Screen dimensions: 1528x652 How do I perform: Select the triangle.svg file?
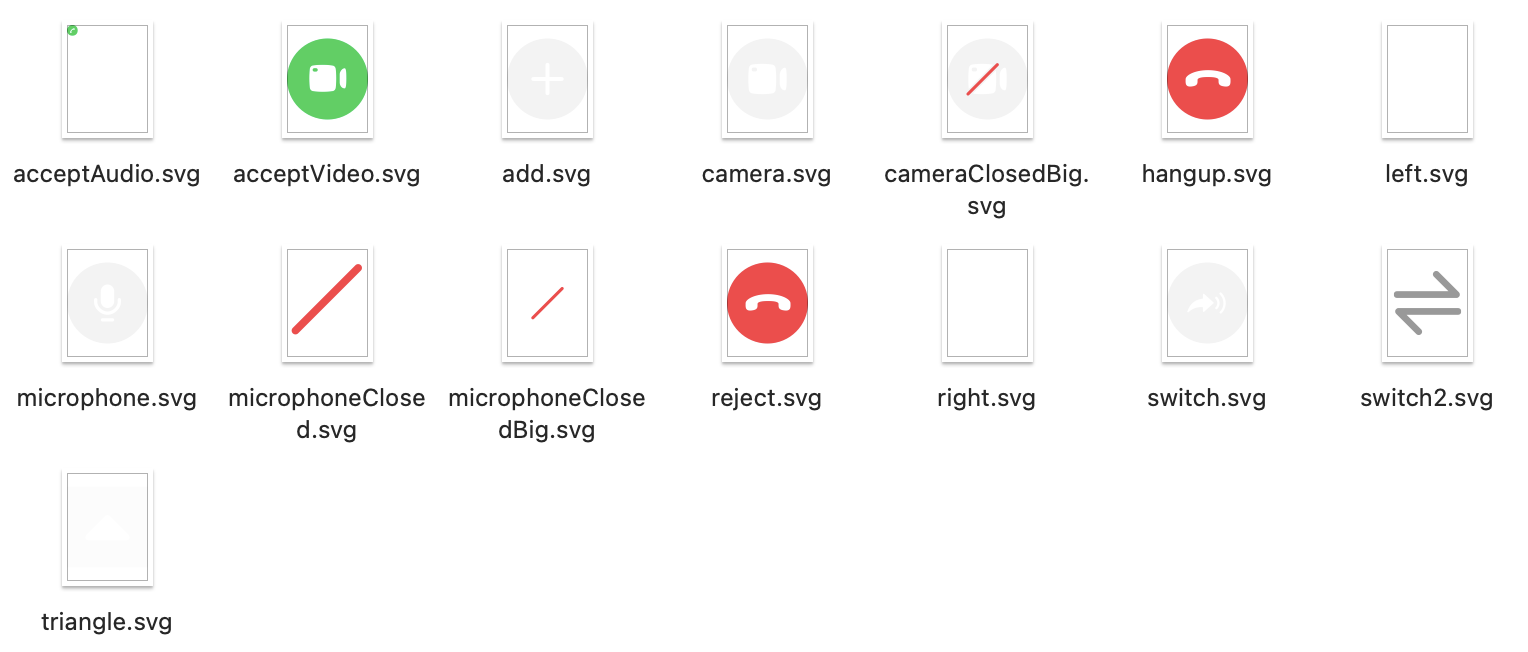107,527
